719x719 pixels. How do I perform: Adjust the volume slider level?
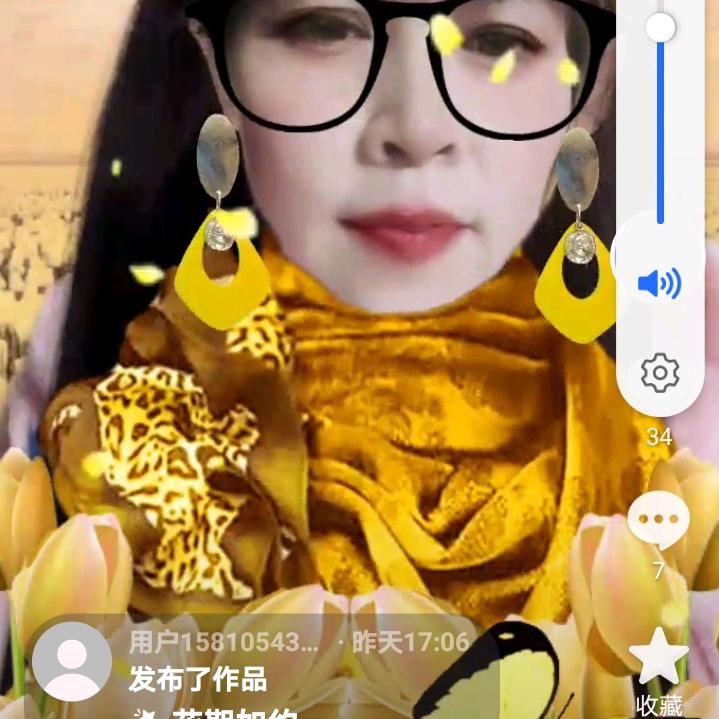coord(660,27)
